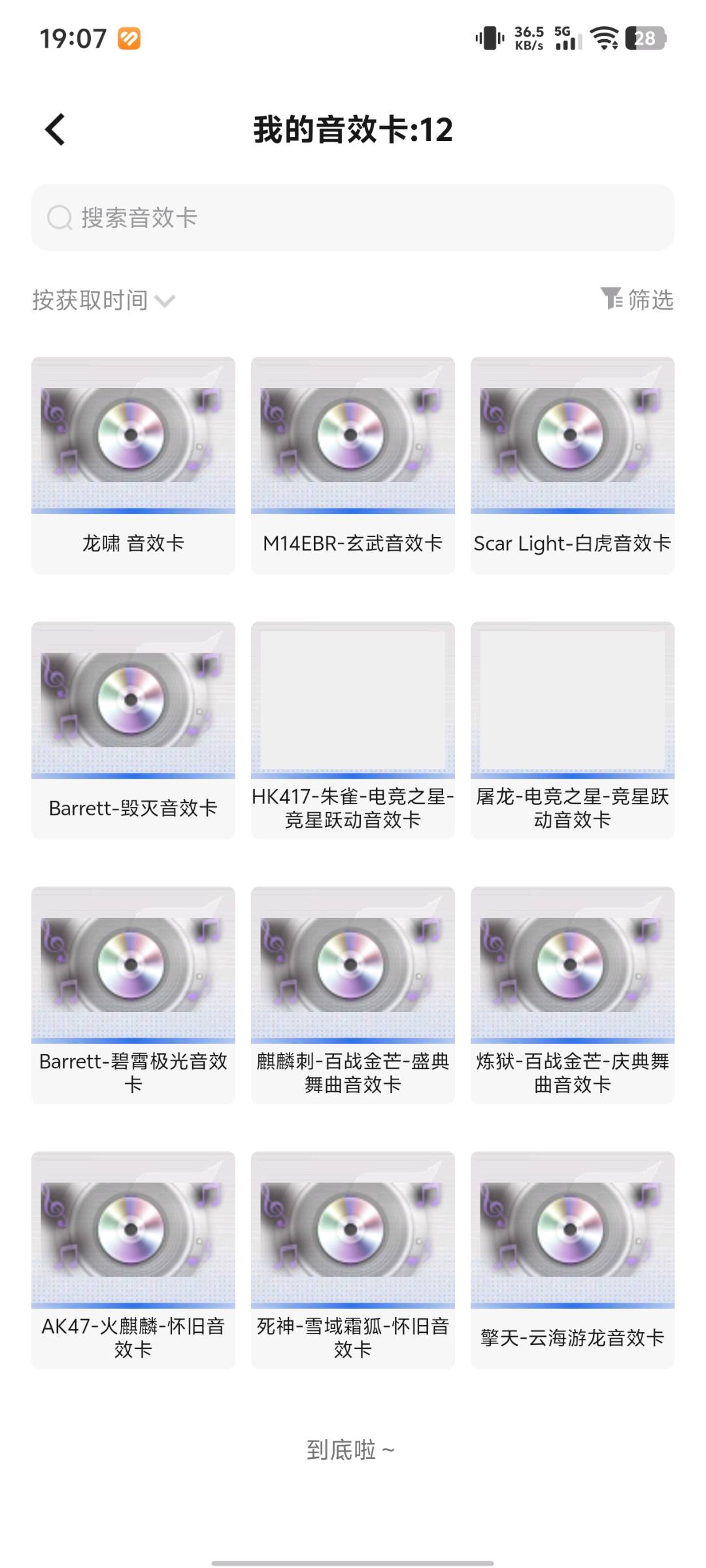The width and height of the screenshot is (706, 1568).
Task: Select 屠龙-电竞之星-竞星跃动音效卡
Action: tap(573, 730)
